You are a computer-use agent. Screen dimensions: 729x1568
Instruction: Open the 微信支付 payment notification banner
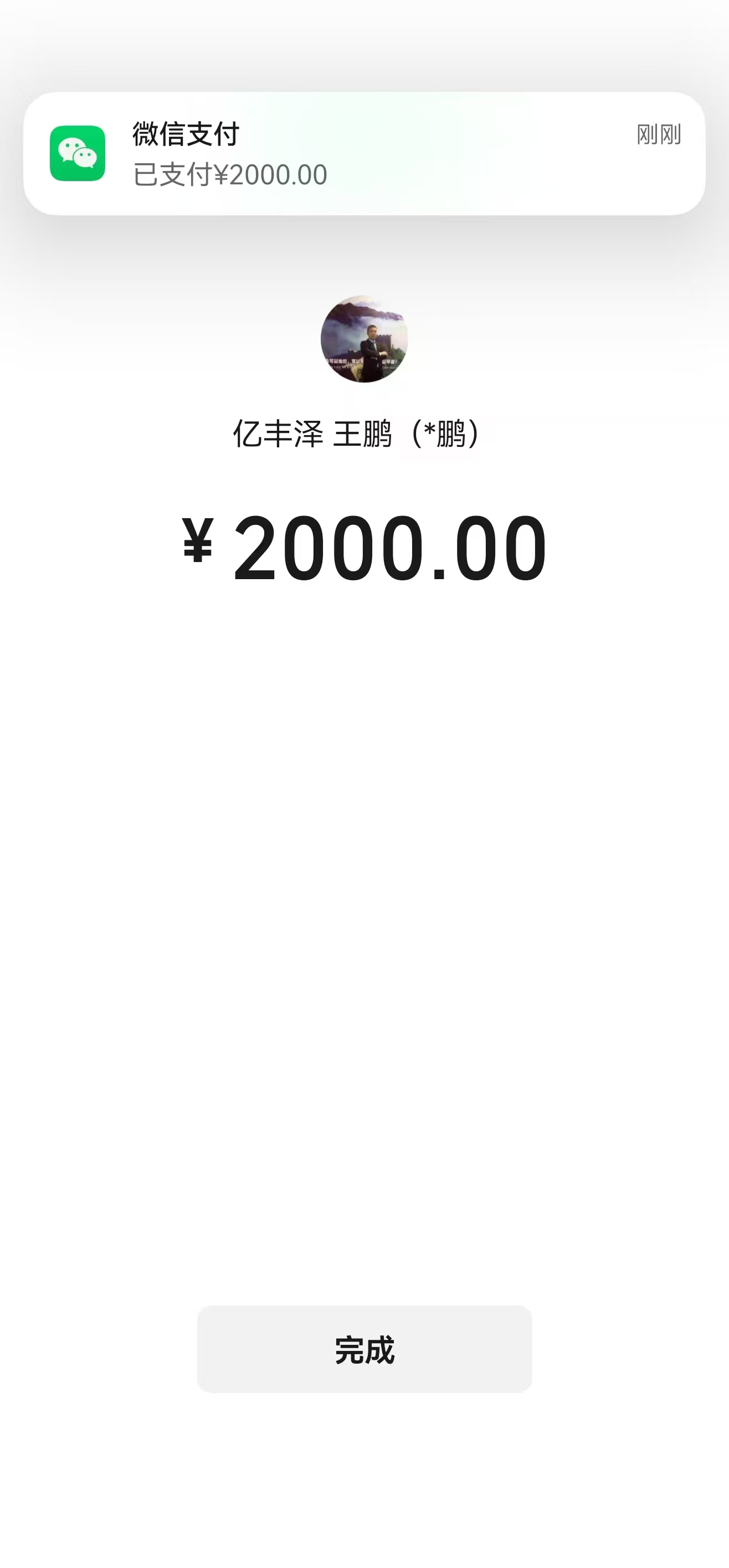364,153
